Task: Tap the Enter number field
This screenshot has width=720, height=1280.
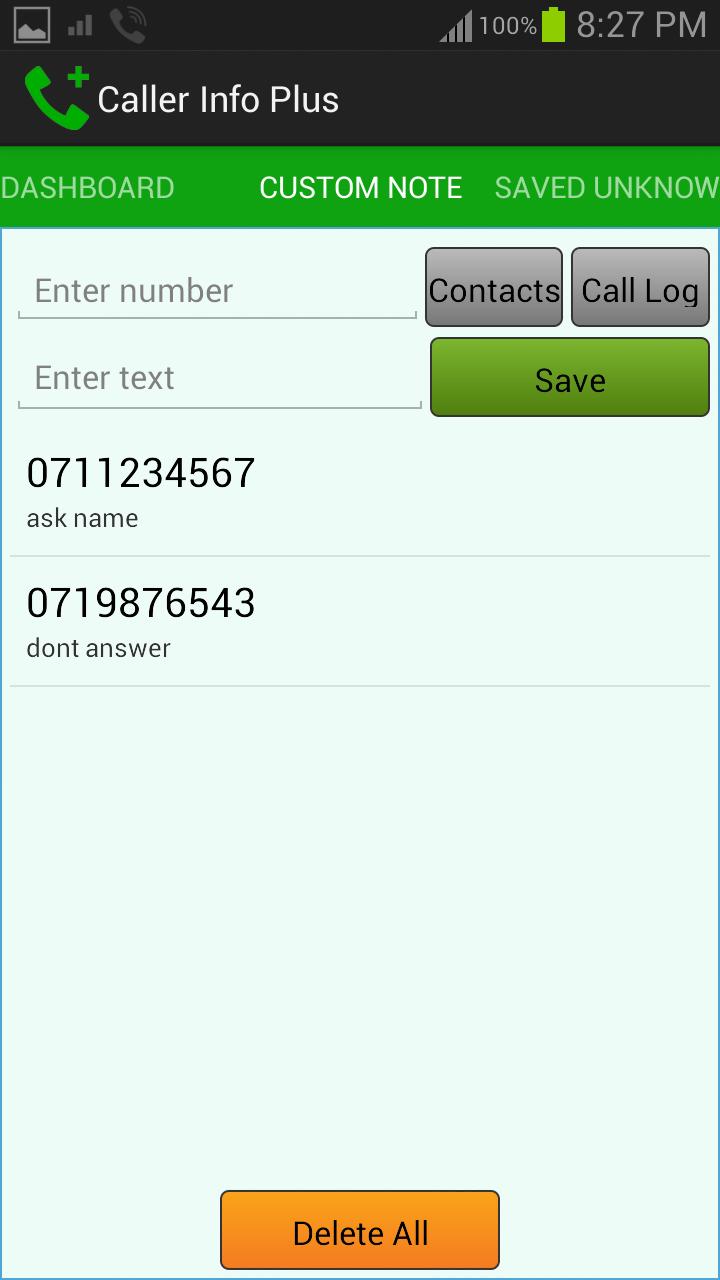Action: pos(216,290)
